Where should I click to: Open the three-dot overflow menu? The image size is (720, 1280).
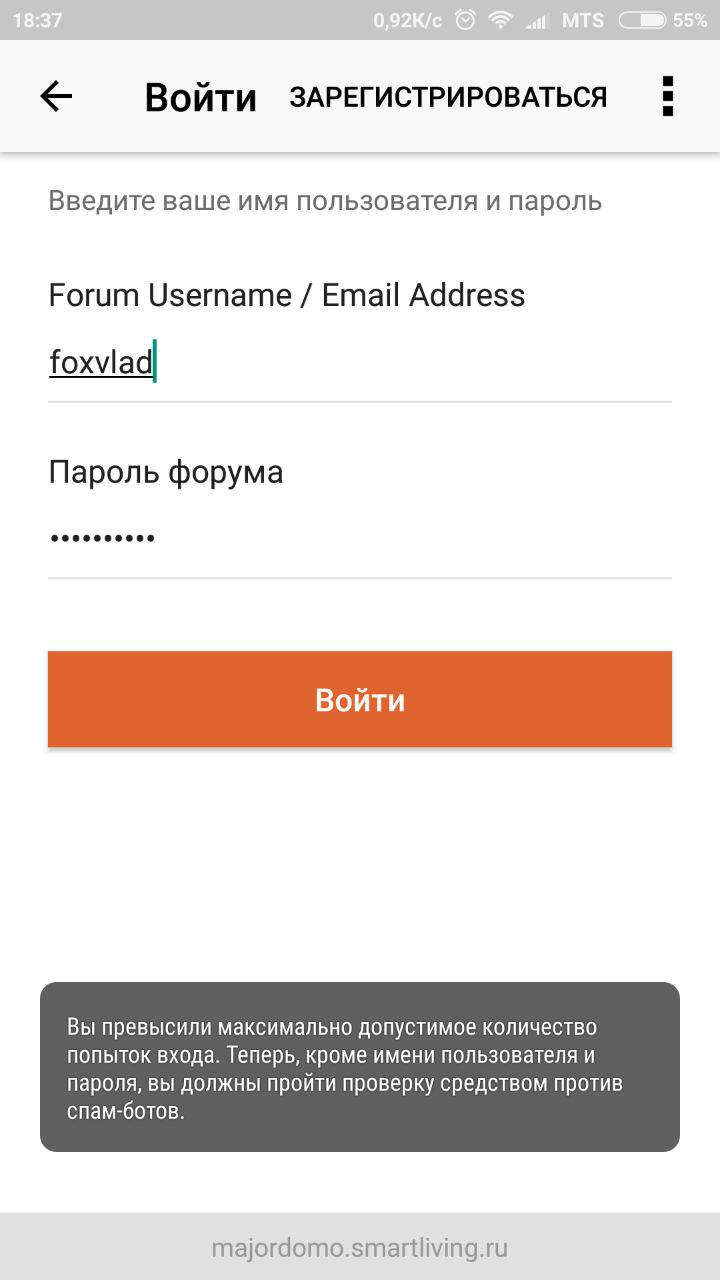[668, 97]
